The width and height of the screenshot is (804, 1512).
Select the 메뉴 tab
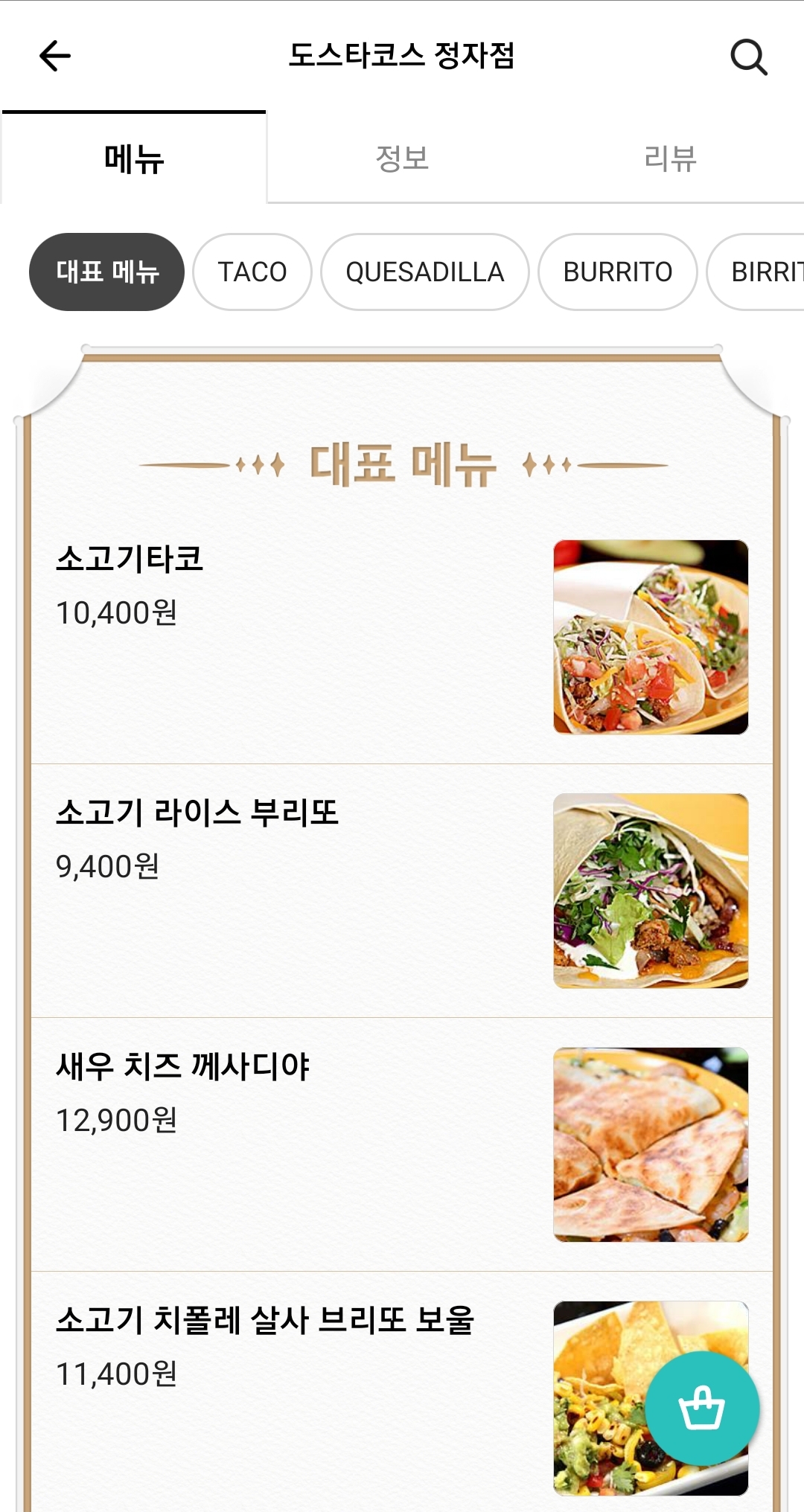tap(134, 158)
